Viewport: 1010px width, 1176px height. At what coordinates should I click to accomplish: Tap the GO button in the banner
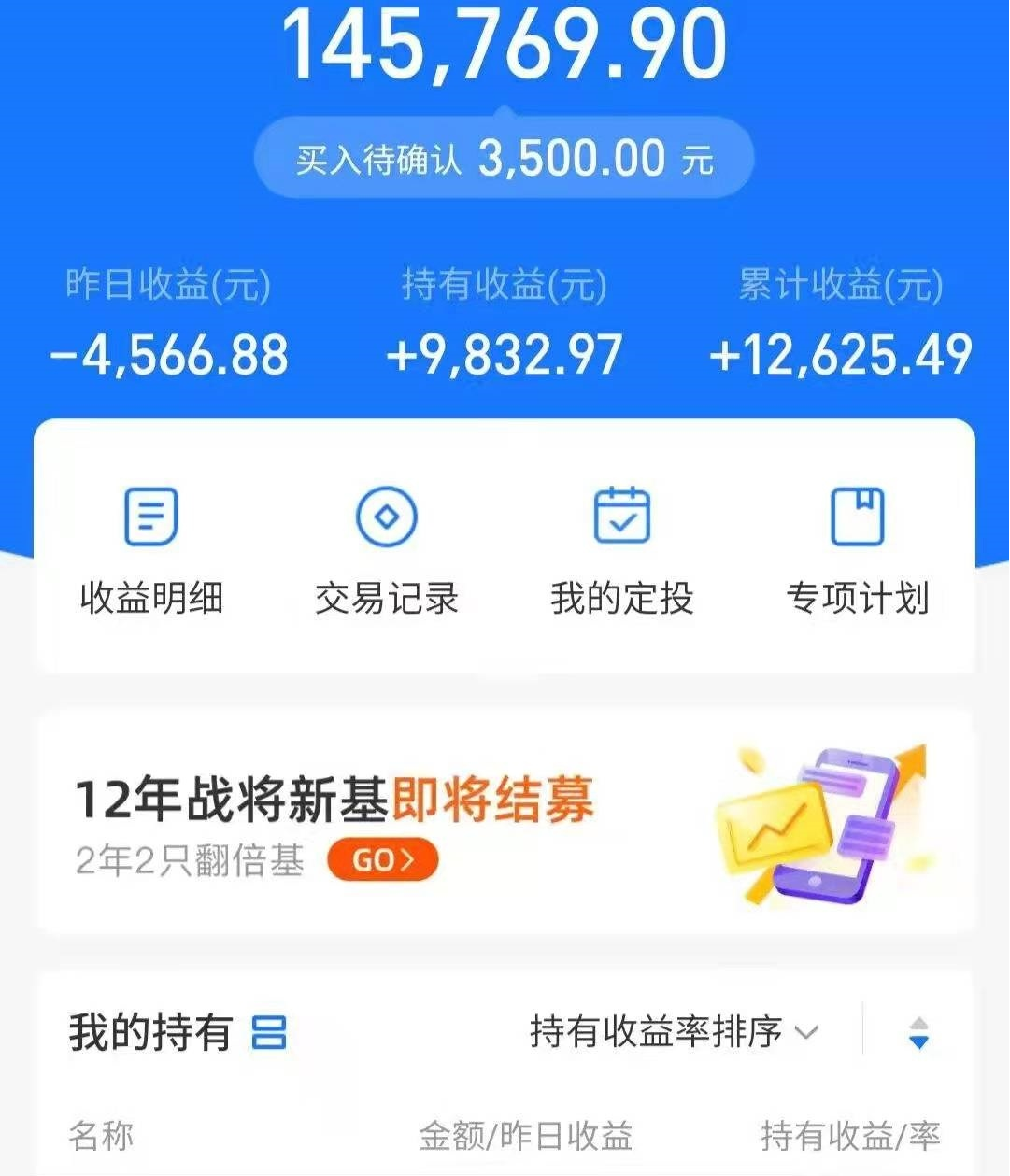[382, 861]
